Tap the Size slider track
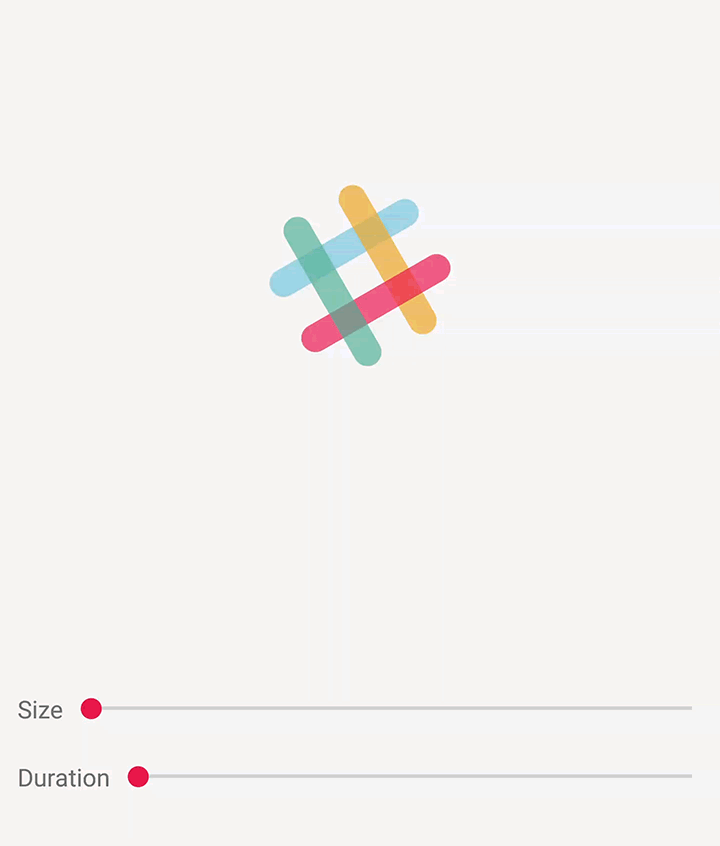 point(390,708)
